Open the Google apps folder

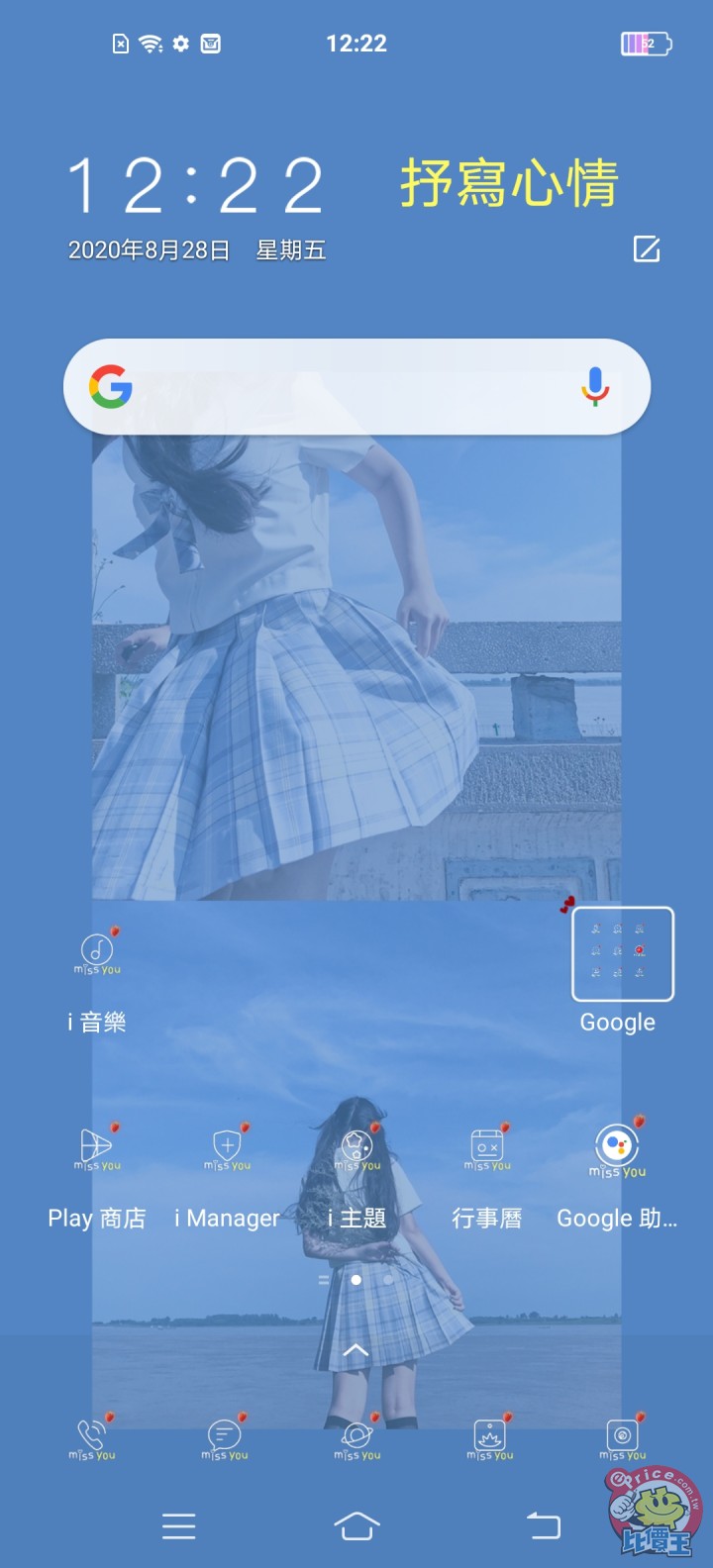[623, 954]
